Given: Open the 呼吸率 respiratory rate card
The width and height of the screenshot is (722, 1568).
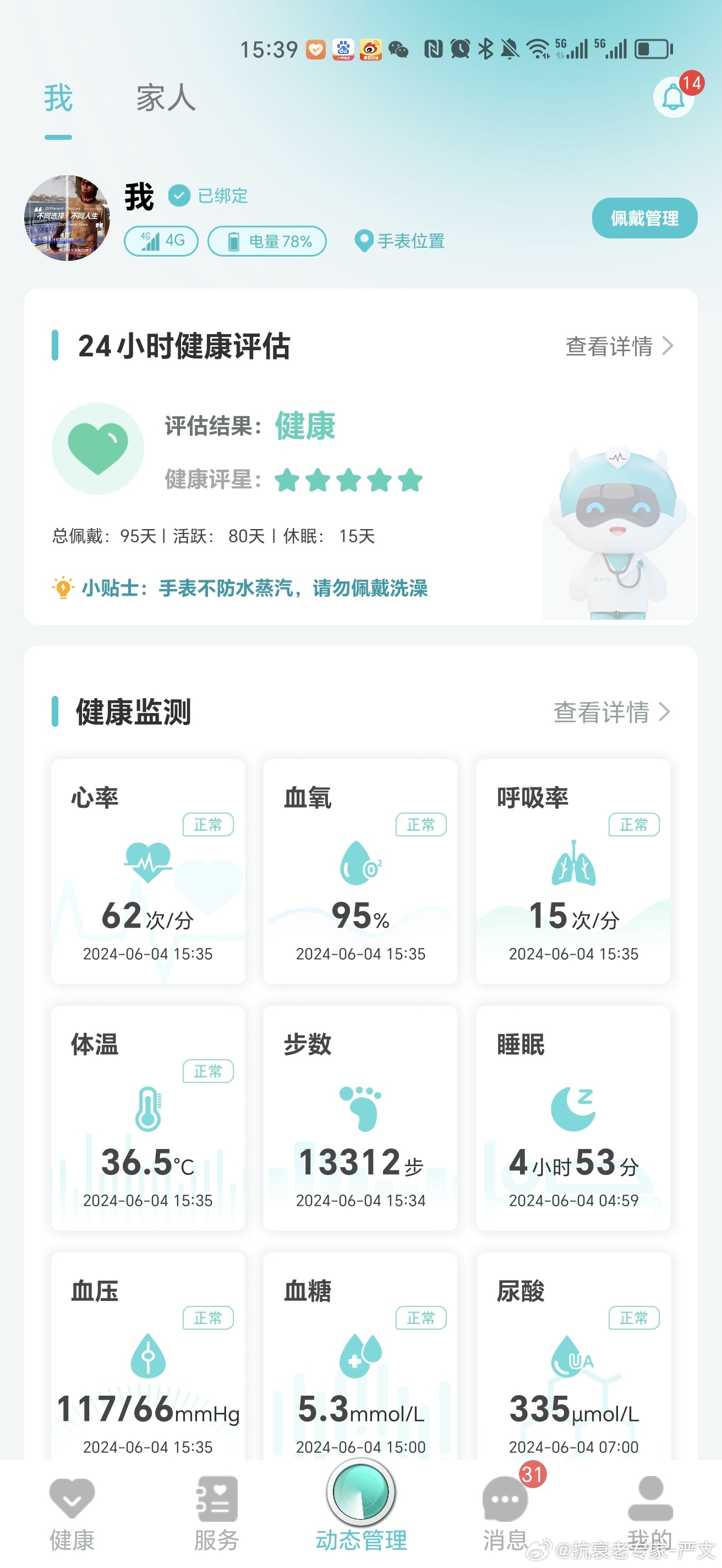Looking at the screenshot, I should [573, 870].
